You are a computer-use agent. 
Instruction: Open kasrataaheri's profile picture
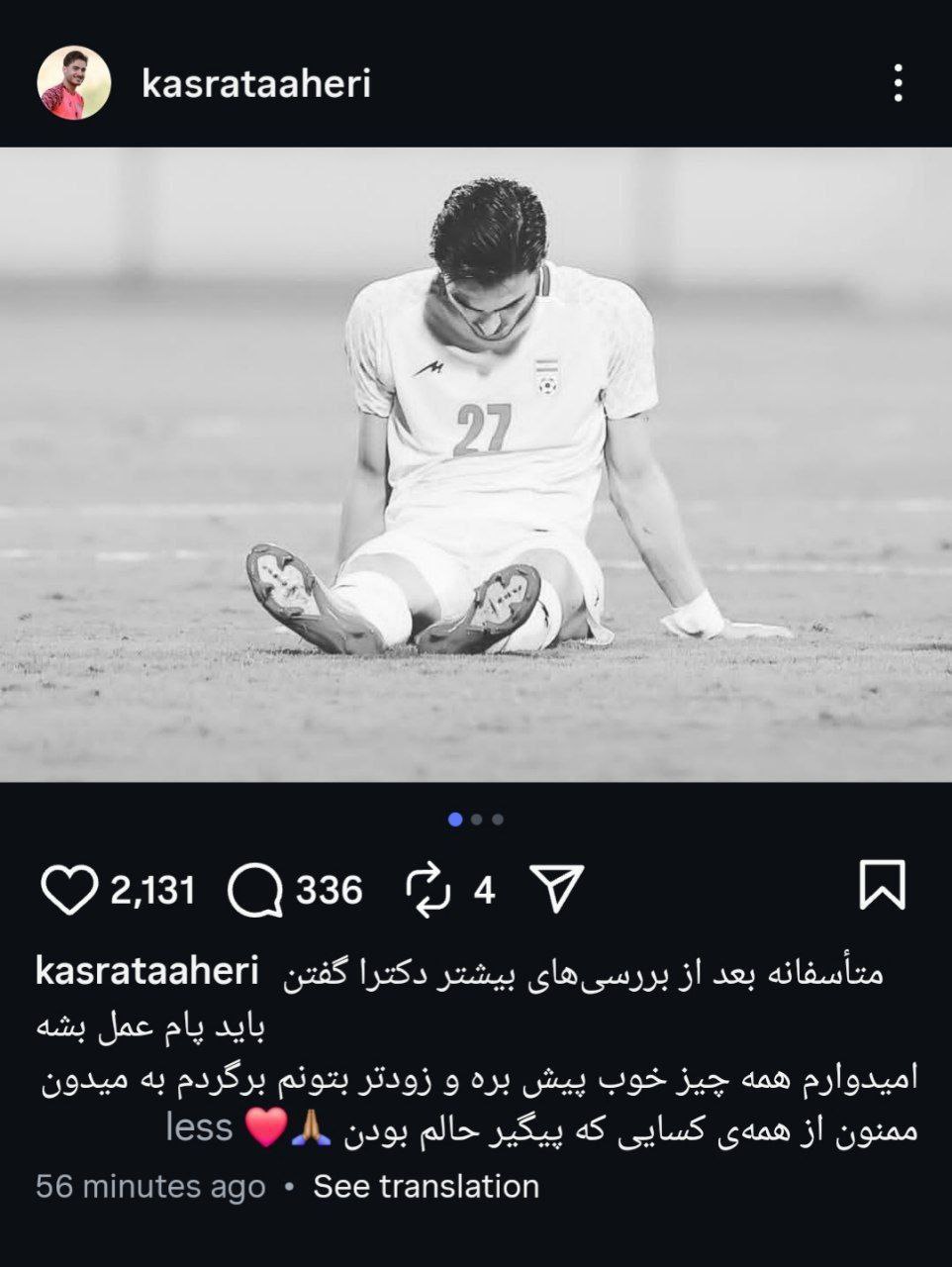[x=74, y=83]
